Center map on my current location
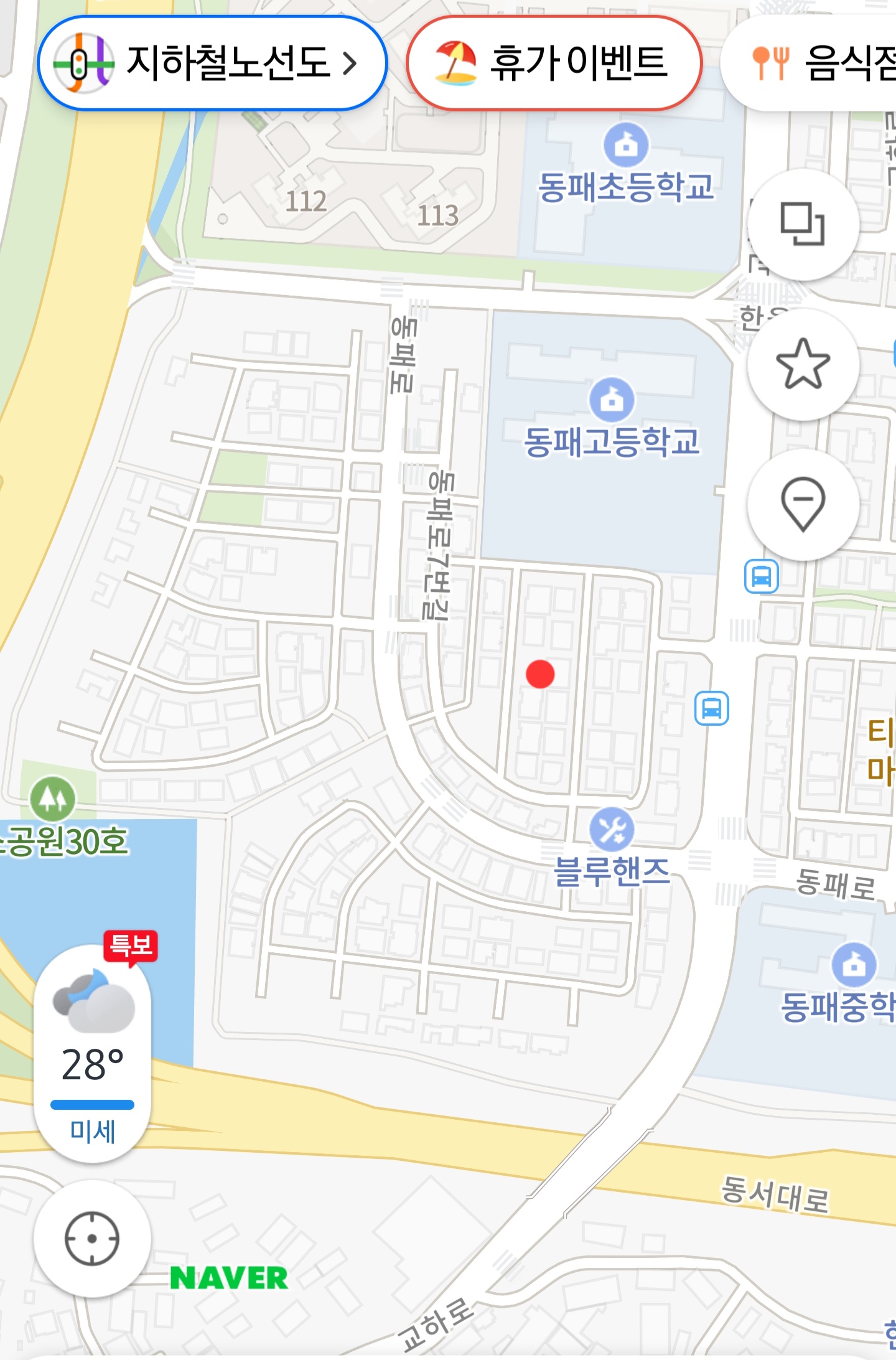The width and height of the screenshot is (896, 1360). (x=92, y=1239)
